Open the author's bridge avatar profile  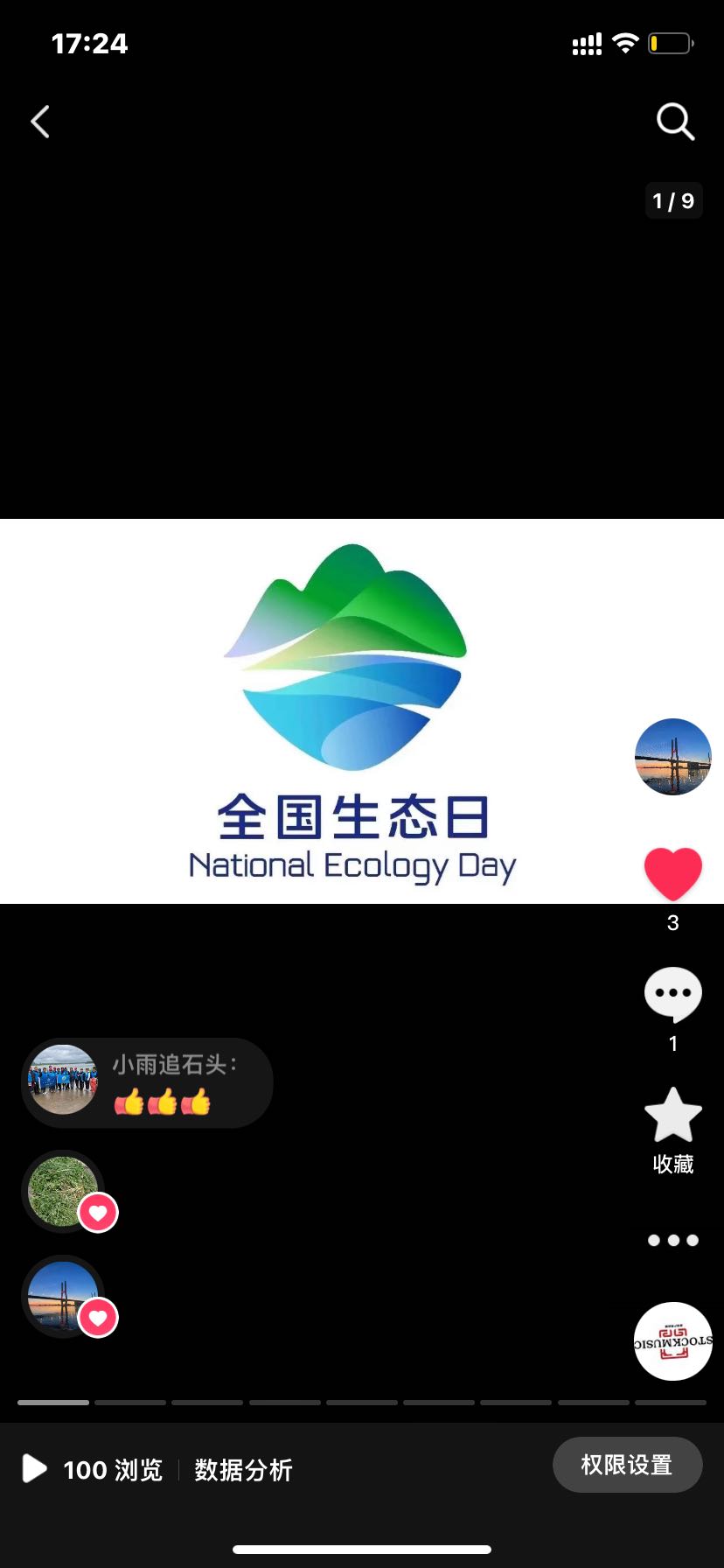672,757
